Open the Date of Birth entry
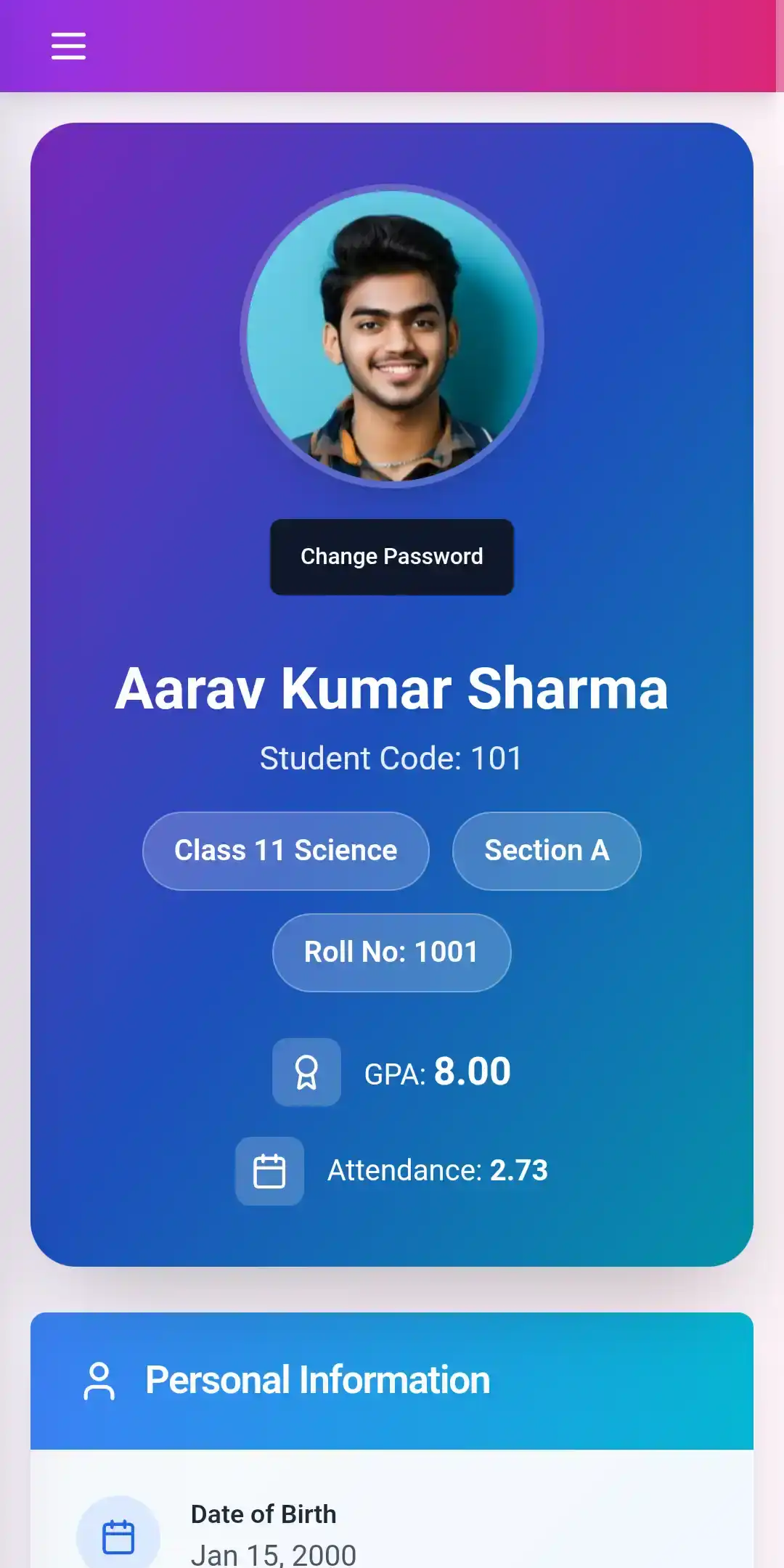Viewport: 784px width, 1568px height. point(263,1514)
